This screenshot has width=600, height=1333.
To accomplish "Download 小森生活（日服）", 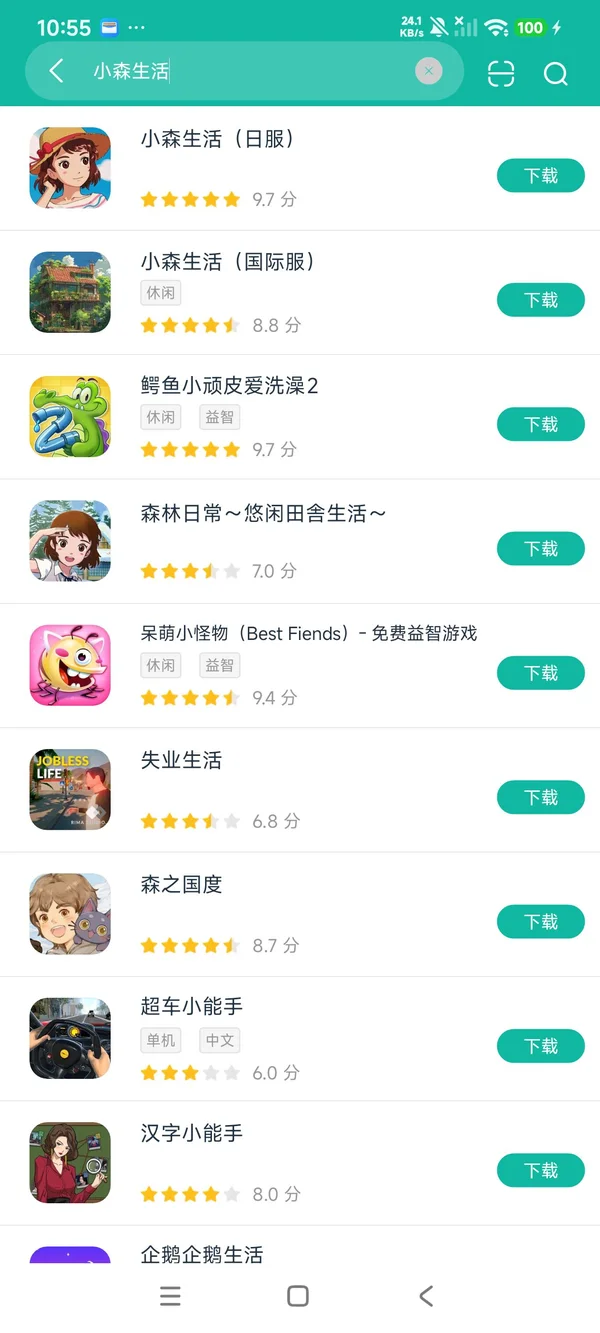I will pyautogui.click(x=540, y=176).
